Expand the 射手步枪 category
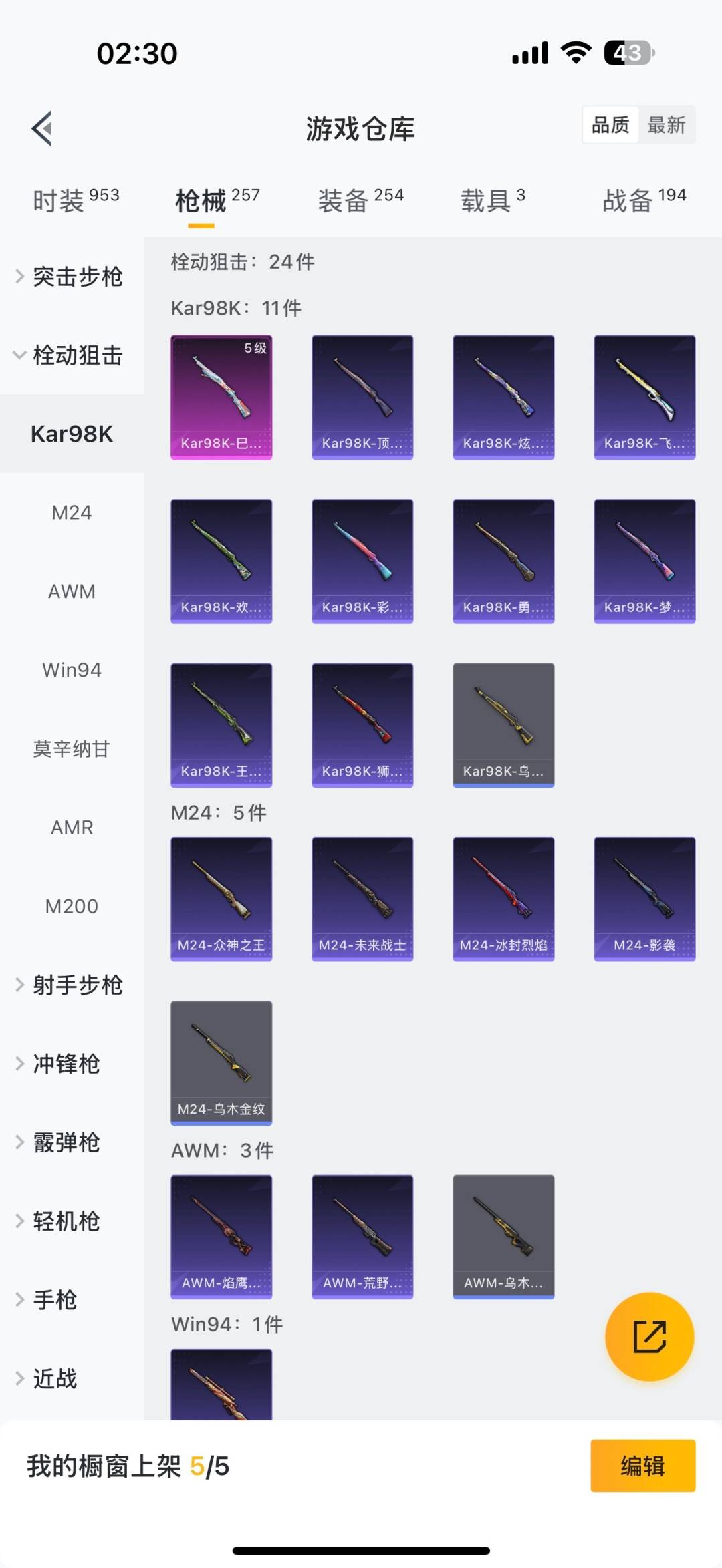 tap(72, 985)
